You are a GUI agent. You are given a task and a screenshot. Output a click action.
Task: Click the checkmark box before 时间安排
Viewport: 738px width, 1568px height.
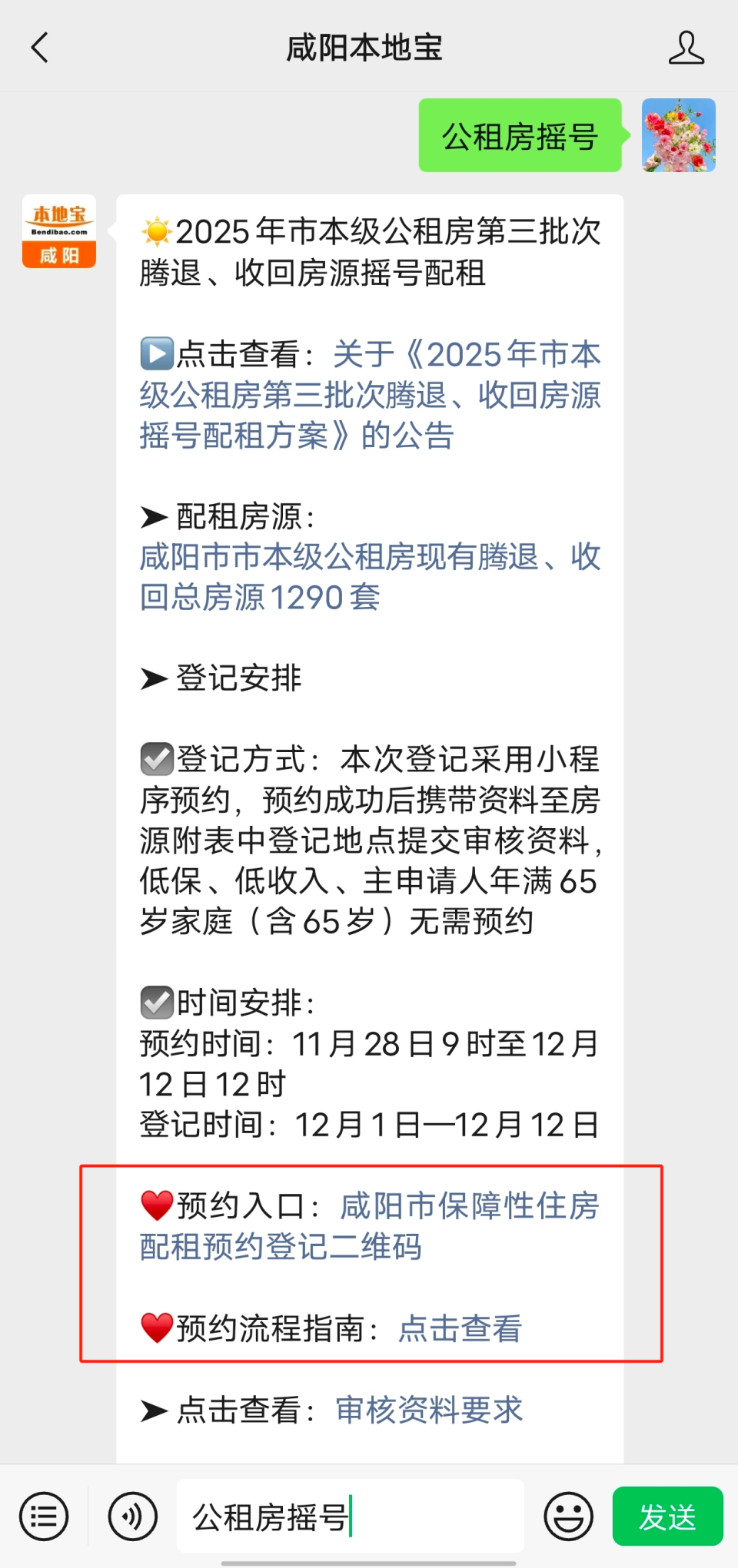156,1003
